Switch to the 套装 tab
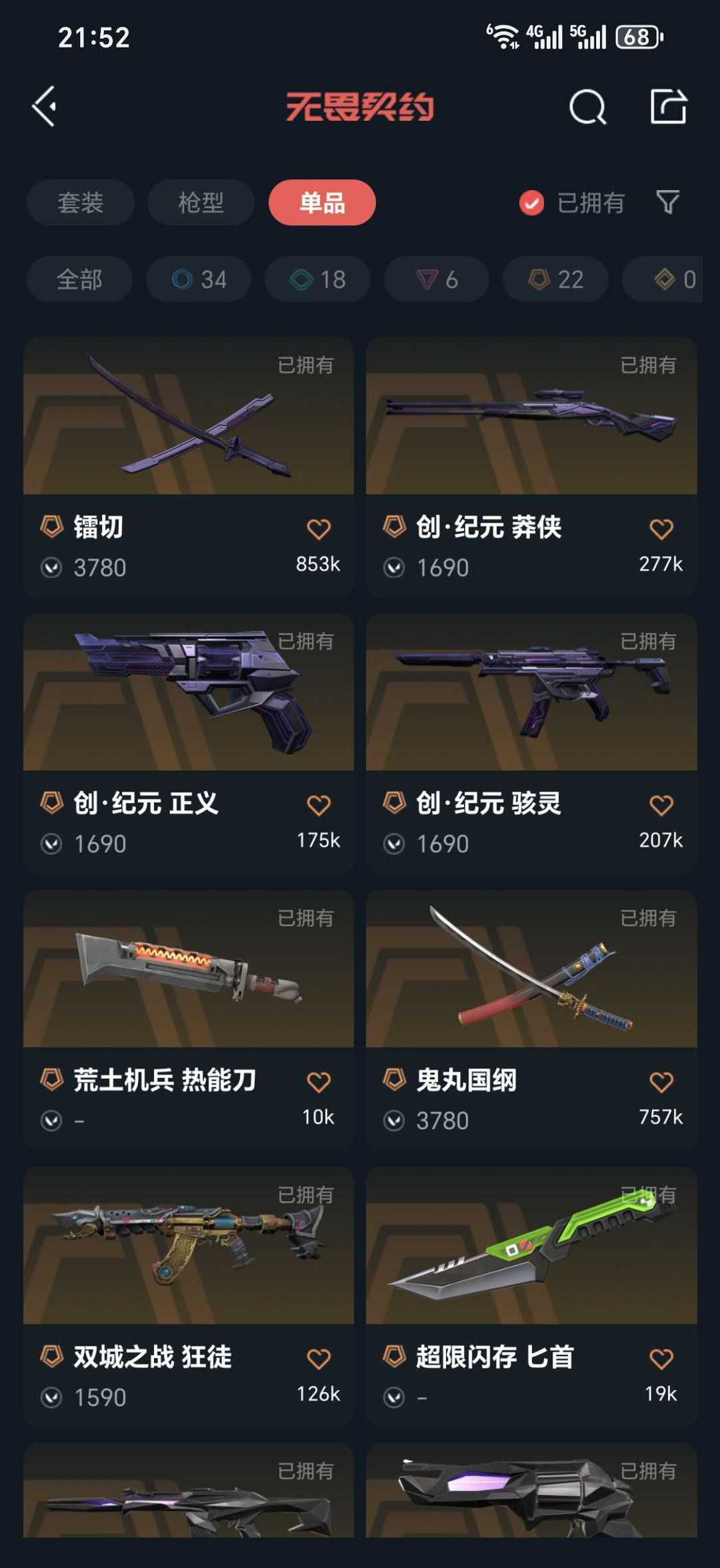 click(x=81, y=202)
